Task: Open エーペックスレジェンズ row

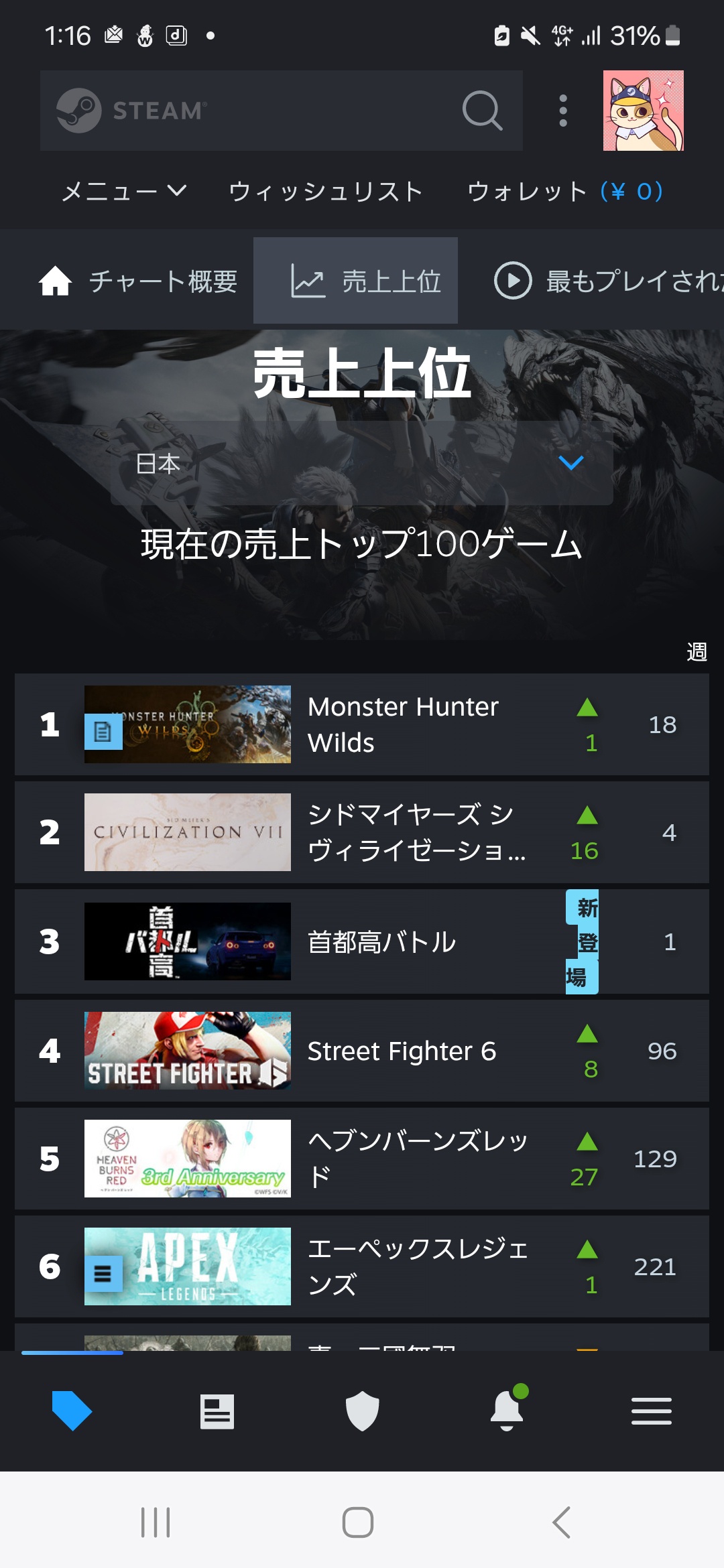Action: [362, 1266]
